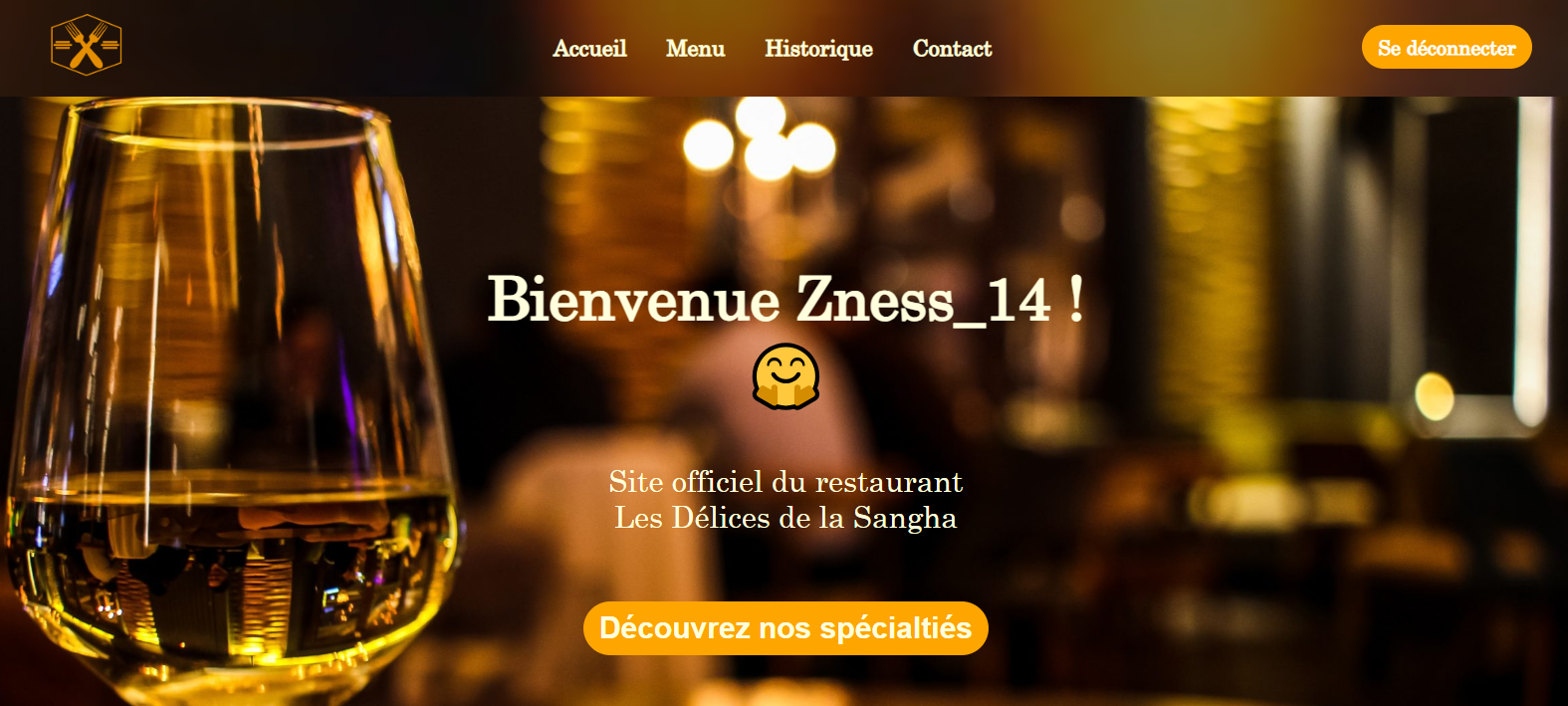This screenshot has width=1568, height=706.
Task: Open the Accueil navigation link
Action: [589, 49]
